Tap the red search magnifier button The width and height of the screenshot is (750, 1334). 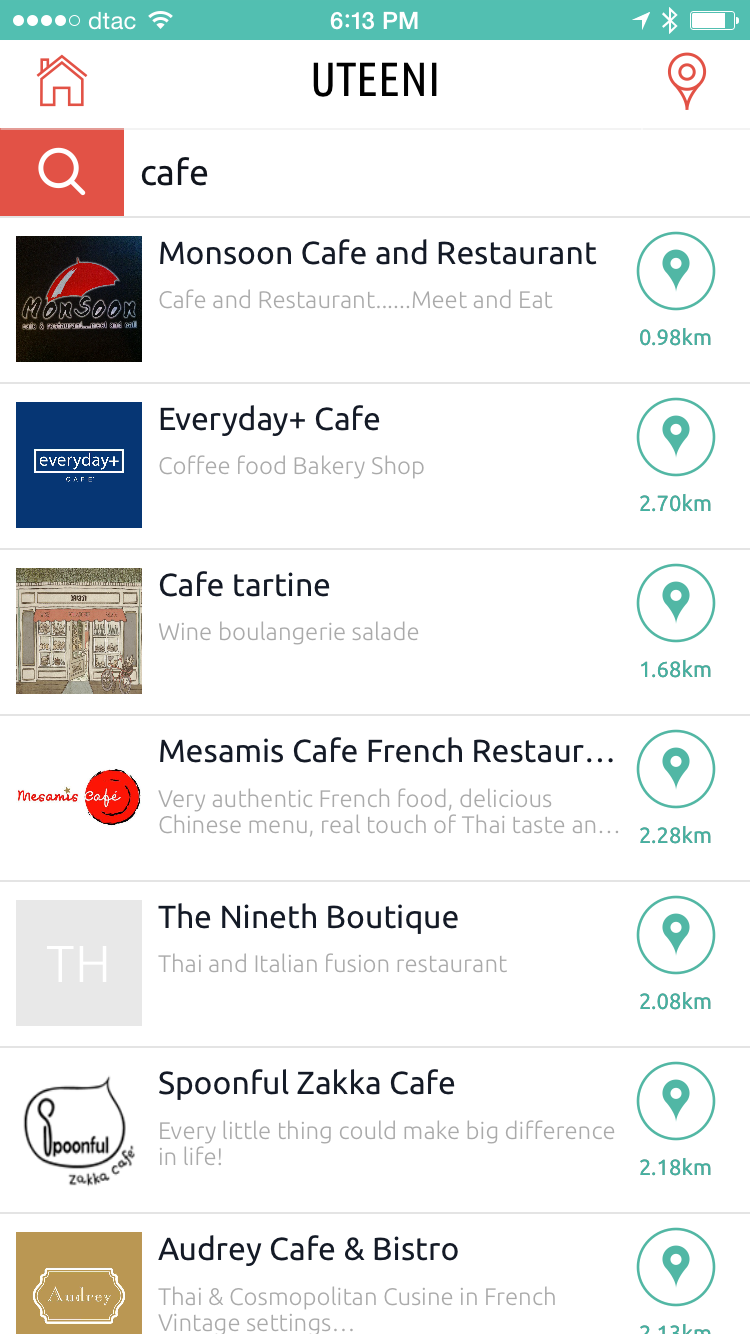pyautogui.click(x=62, y=172)
